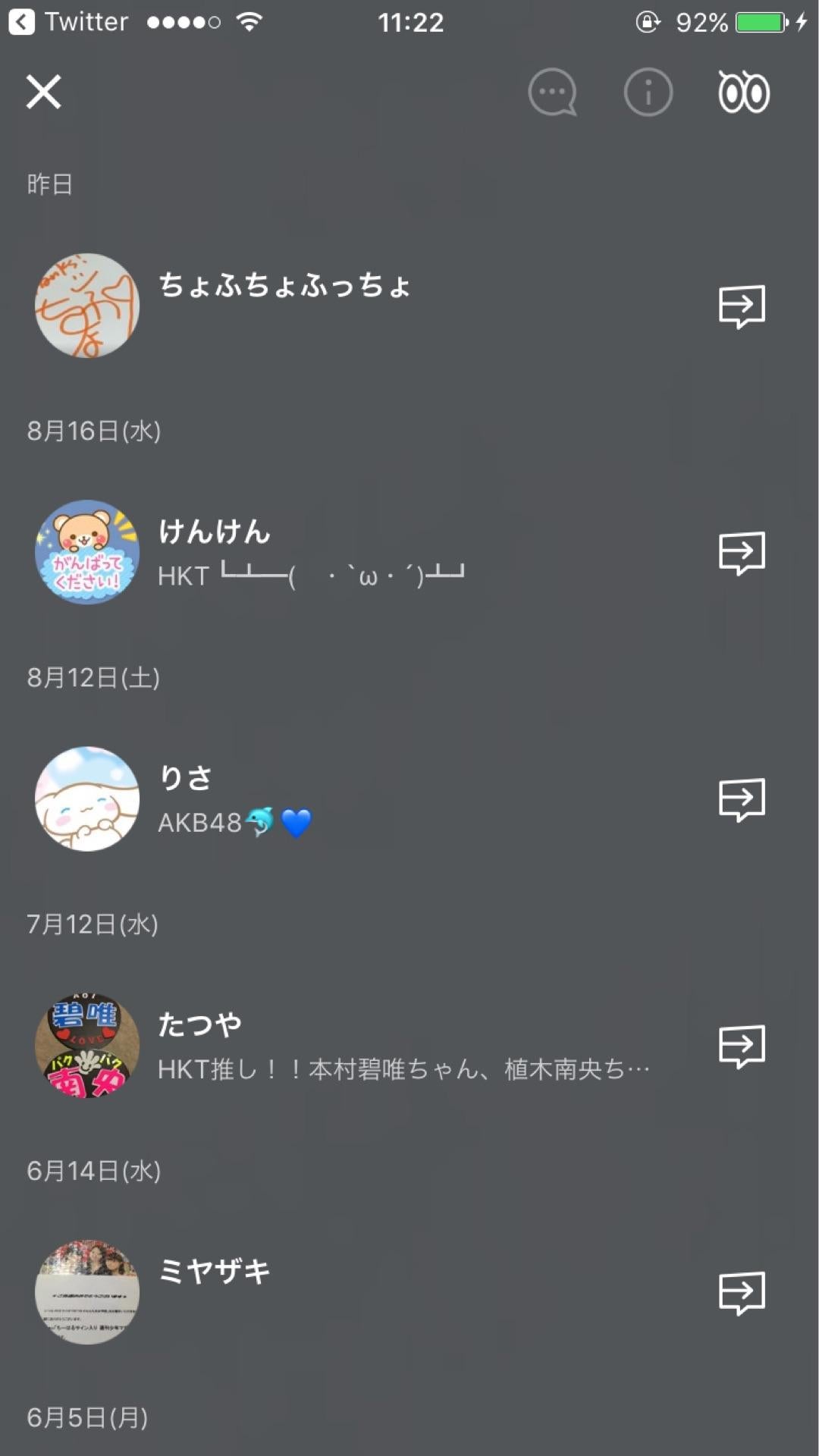Tap the info (i) icon in top bar
The image size is (819, 1456).
tap(647, 93)
